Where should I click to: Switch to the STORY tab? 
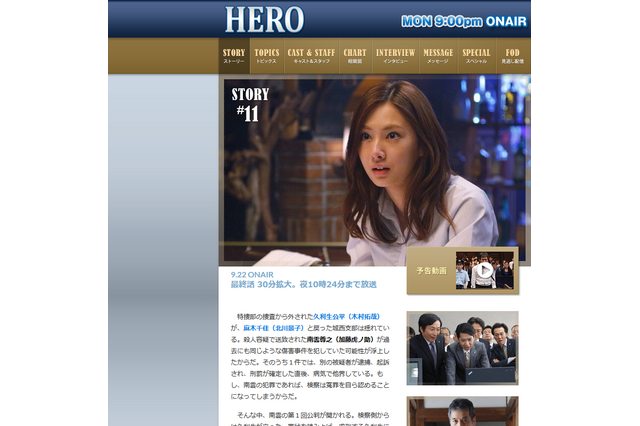coord(234,56)
